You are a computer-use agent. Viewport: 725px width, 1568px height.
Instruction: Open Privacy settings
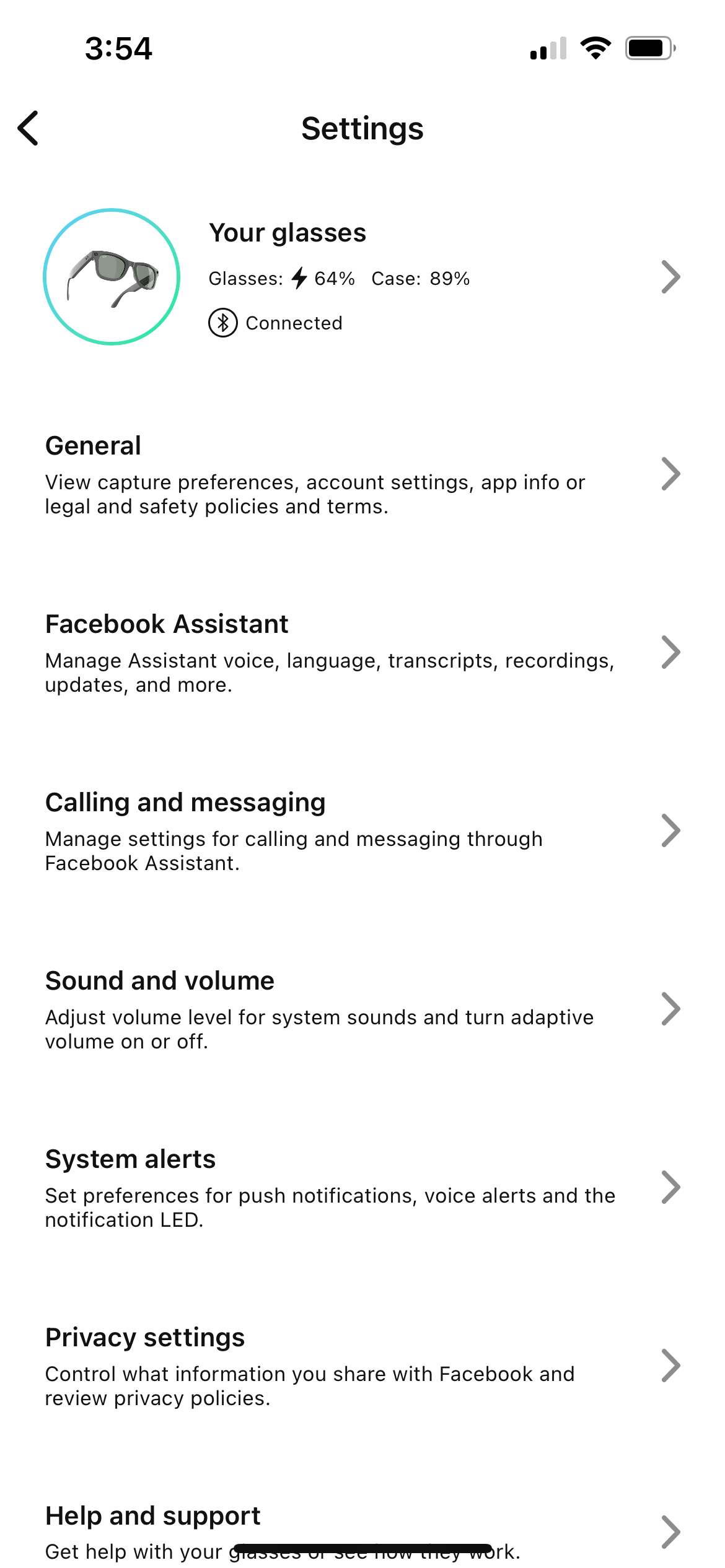click(362, 1366)
